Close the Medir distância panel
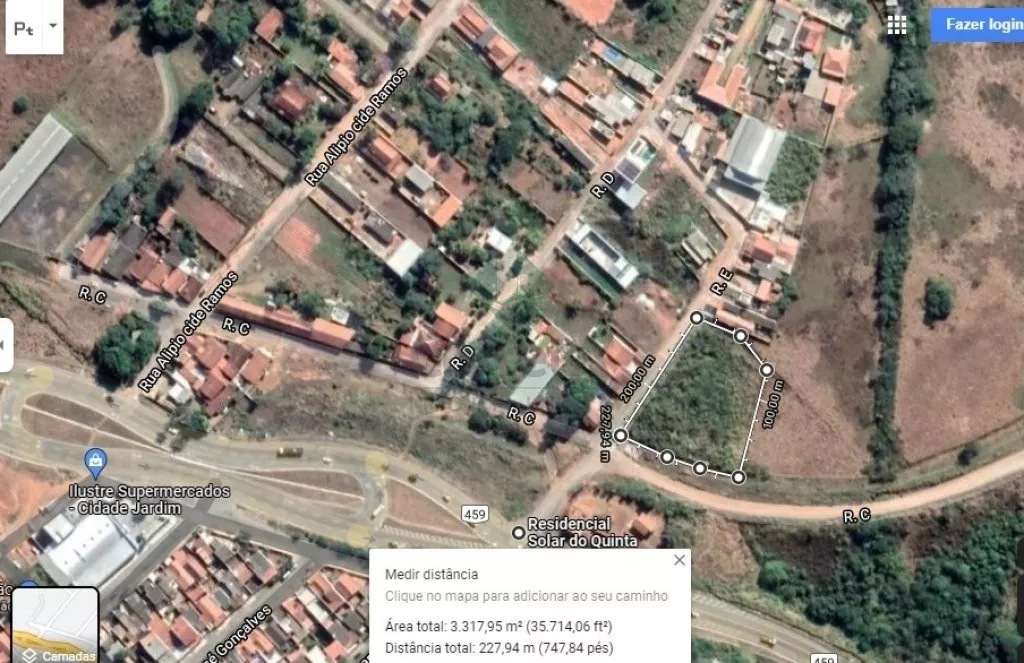The image size is (1024, 663). point(679,560)
